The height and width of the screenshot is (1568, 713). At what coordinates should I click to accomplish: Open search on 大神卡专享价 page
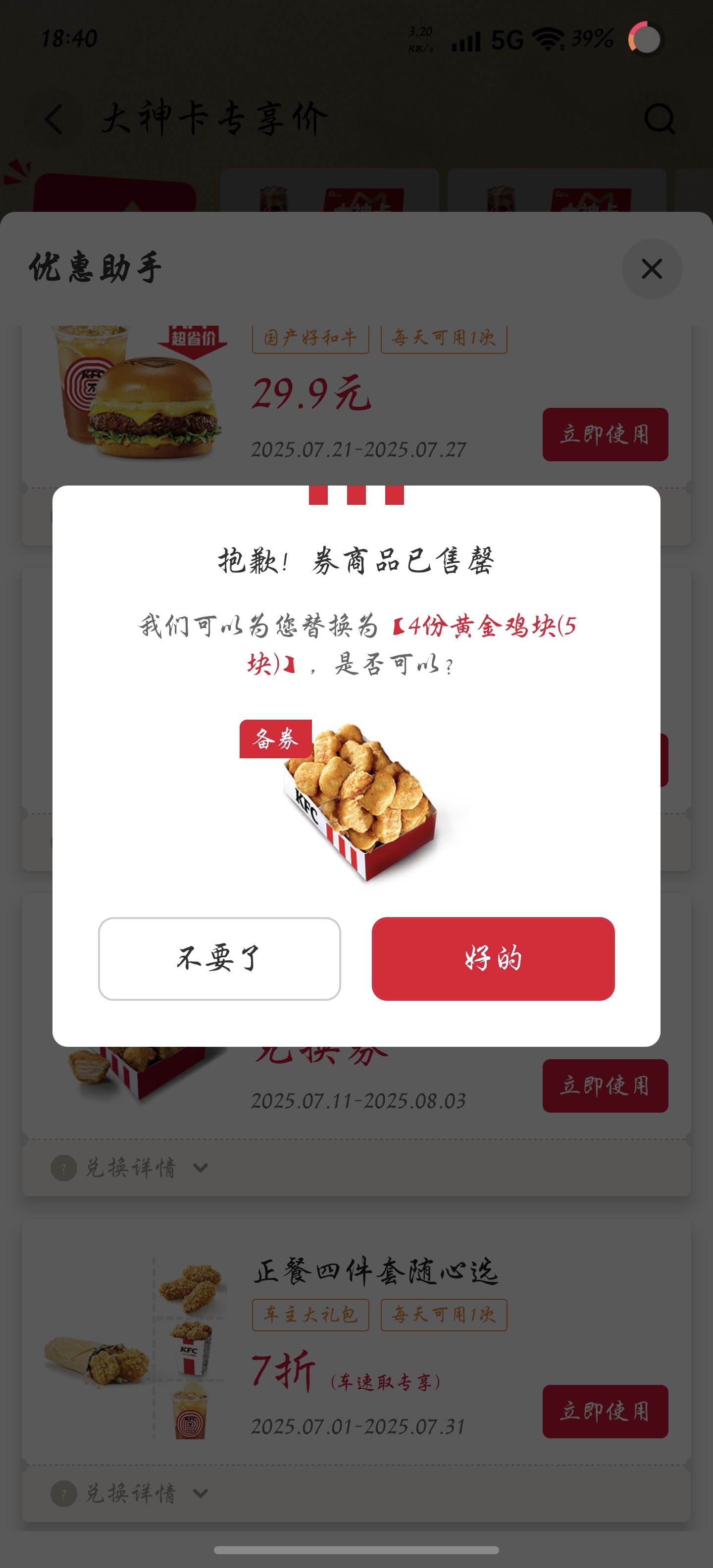tap(659, 118)
